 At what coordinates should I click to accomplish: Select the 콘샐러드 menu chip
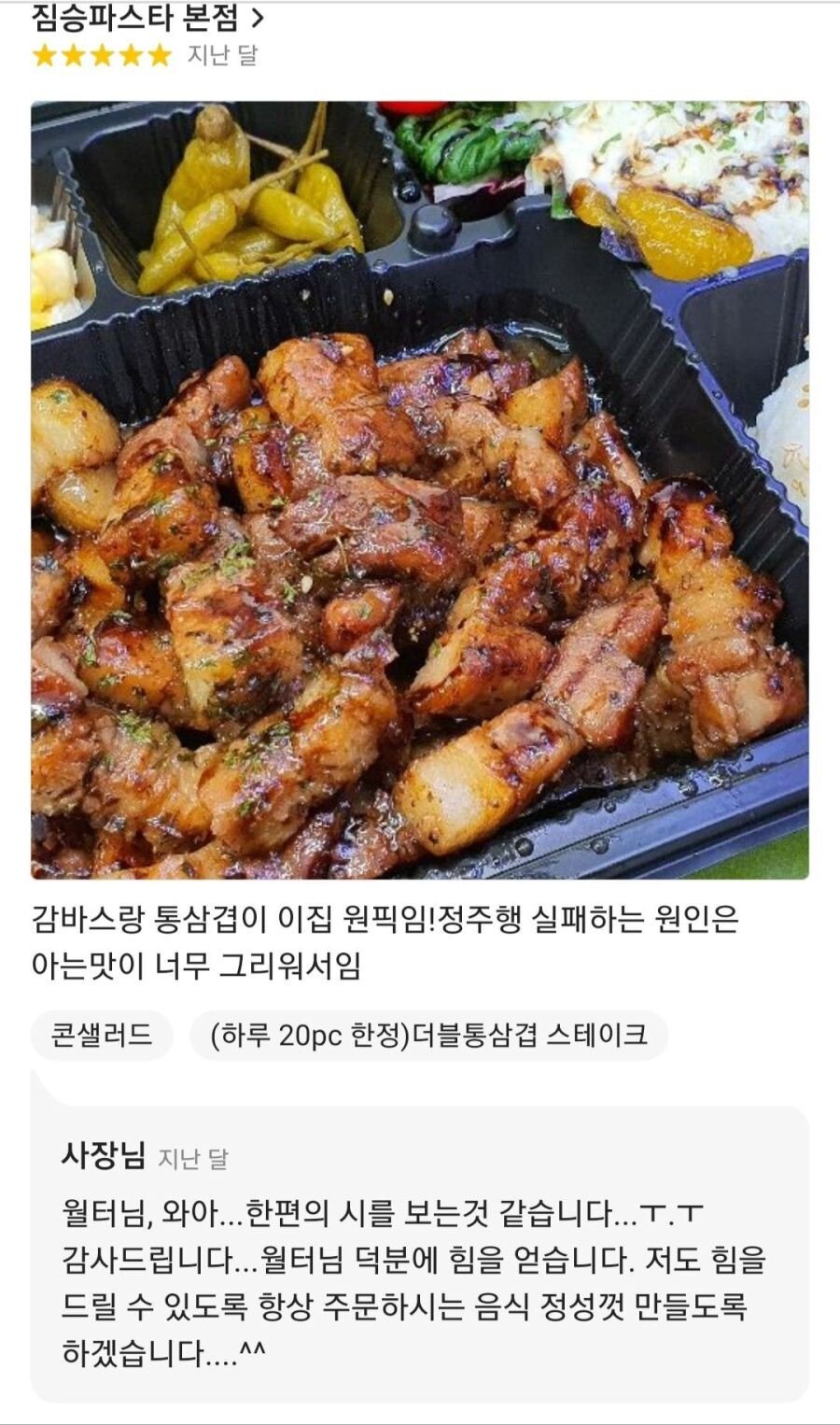102,1035
